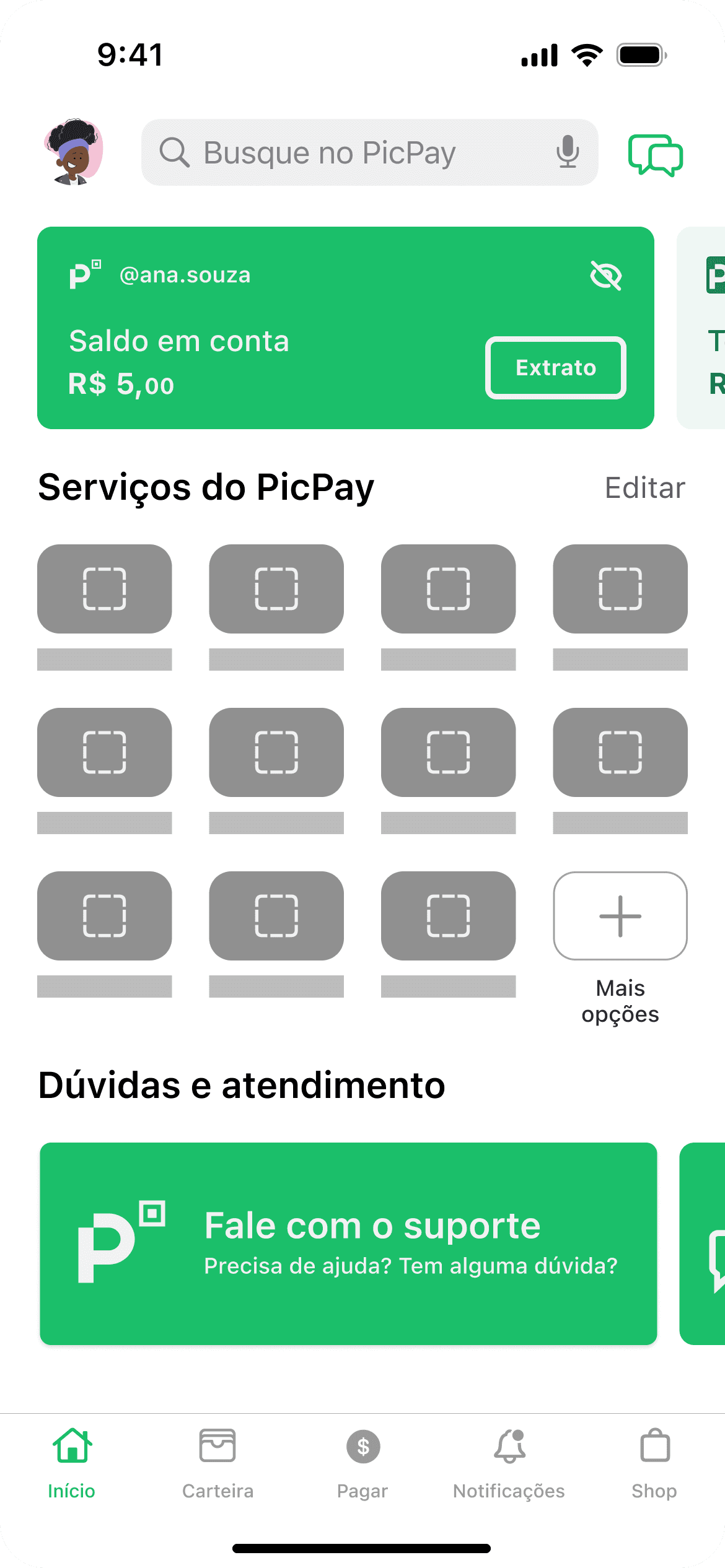Select the Pagar tab
This screenshot has height=1568, width=725.
(x=362, y=1463)
